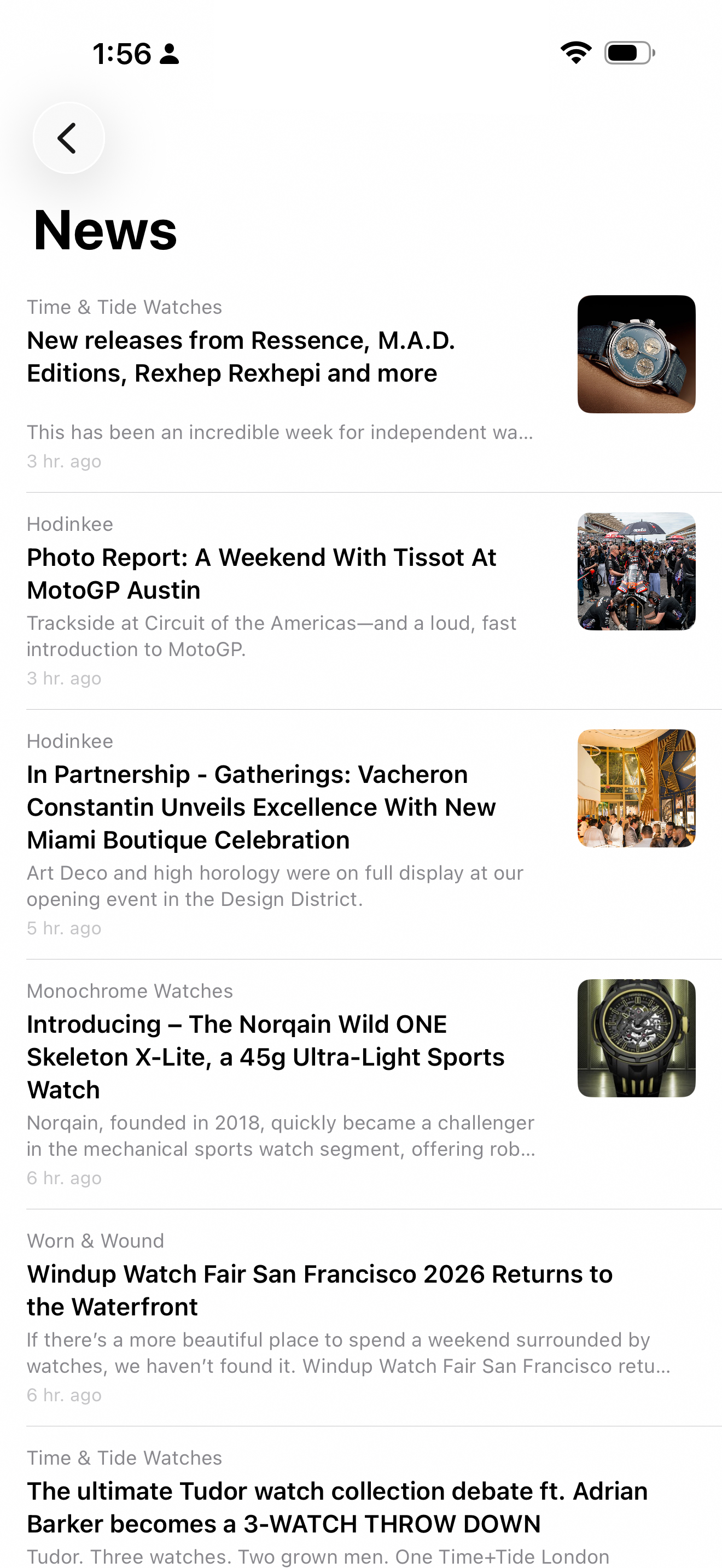The image size is (722, 1568).
Task: Tap the Time & Tide Watches source label
Action: tap(124, 307)
